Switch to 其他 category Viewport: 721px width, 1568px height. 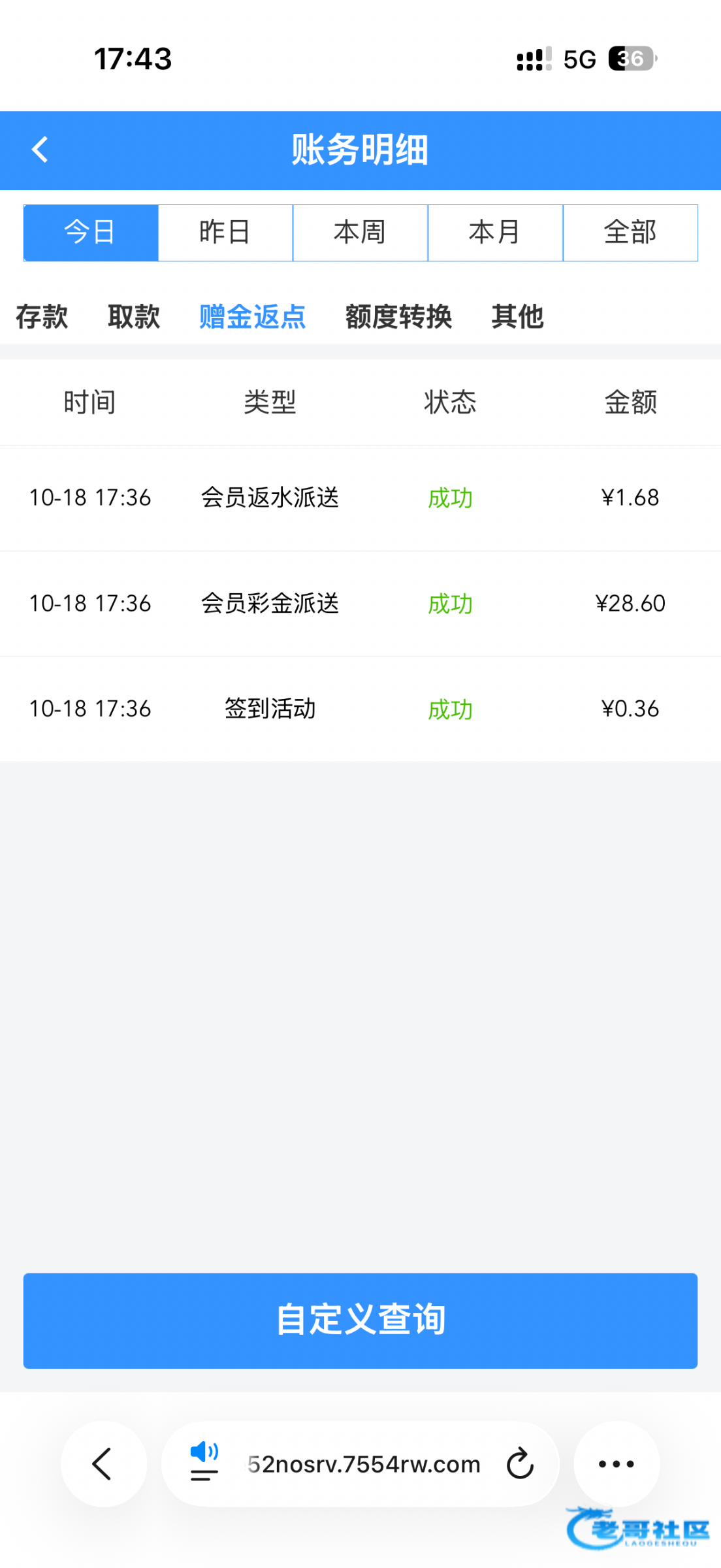(x=517, y=317)
